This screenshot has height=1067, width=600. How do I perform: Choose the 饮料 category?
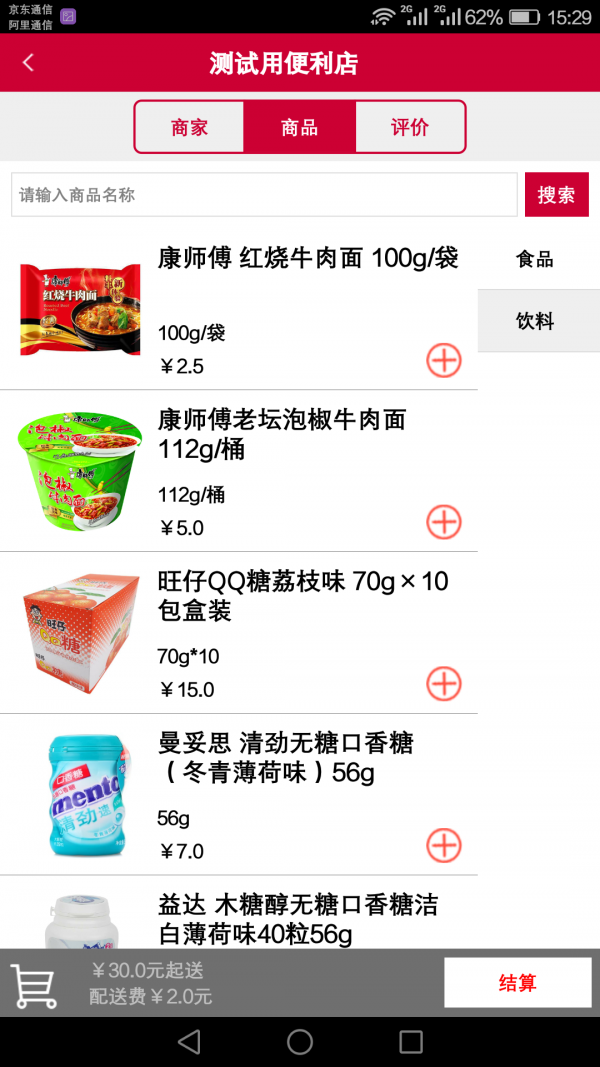pos(535,322)
